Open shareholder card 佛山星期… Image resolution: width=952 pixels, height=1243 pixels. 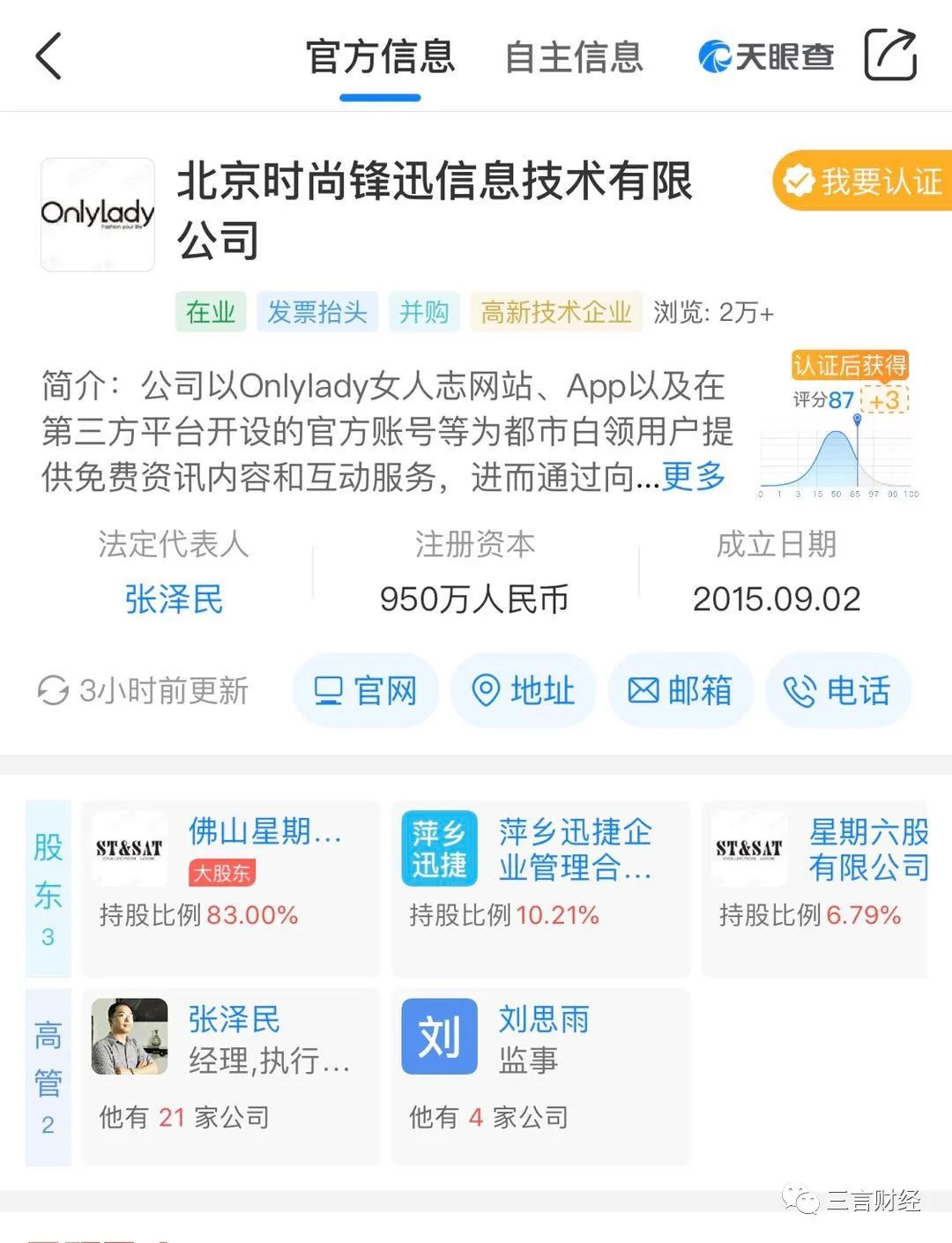click(231, 888)
